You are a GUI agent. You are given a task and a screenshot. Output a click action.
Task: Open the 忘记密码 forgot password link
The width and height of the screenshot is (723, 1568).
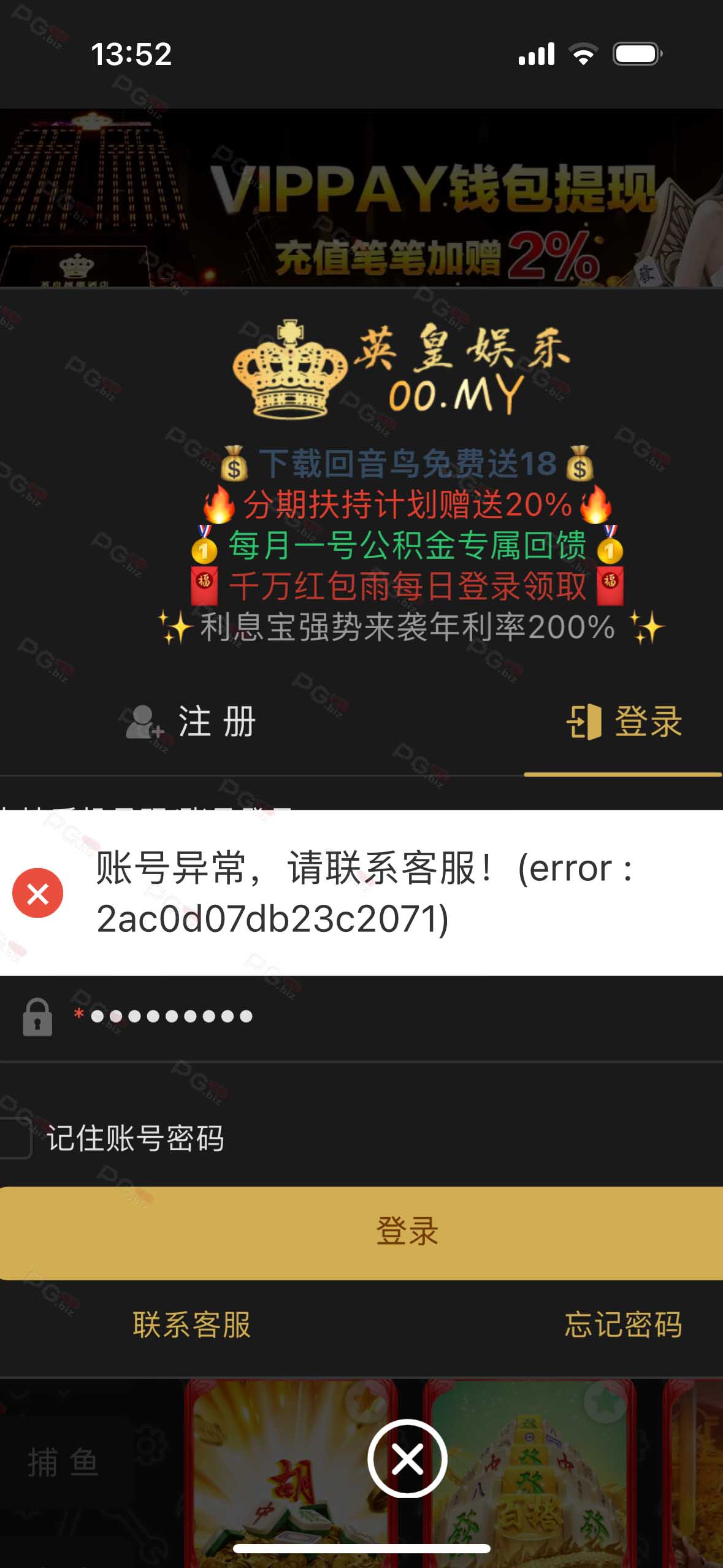pos(623,1324)
